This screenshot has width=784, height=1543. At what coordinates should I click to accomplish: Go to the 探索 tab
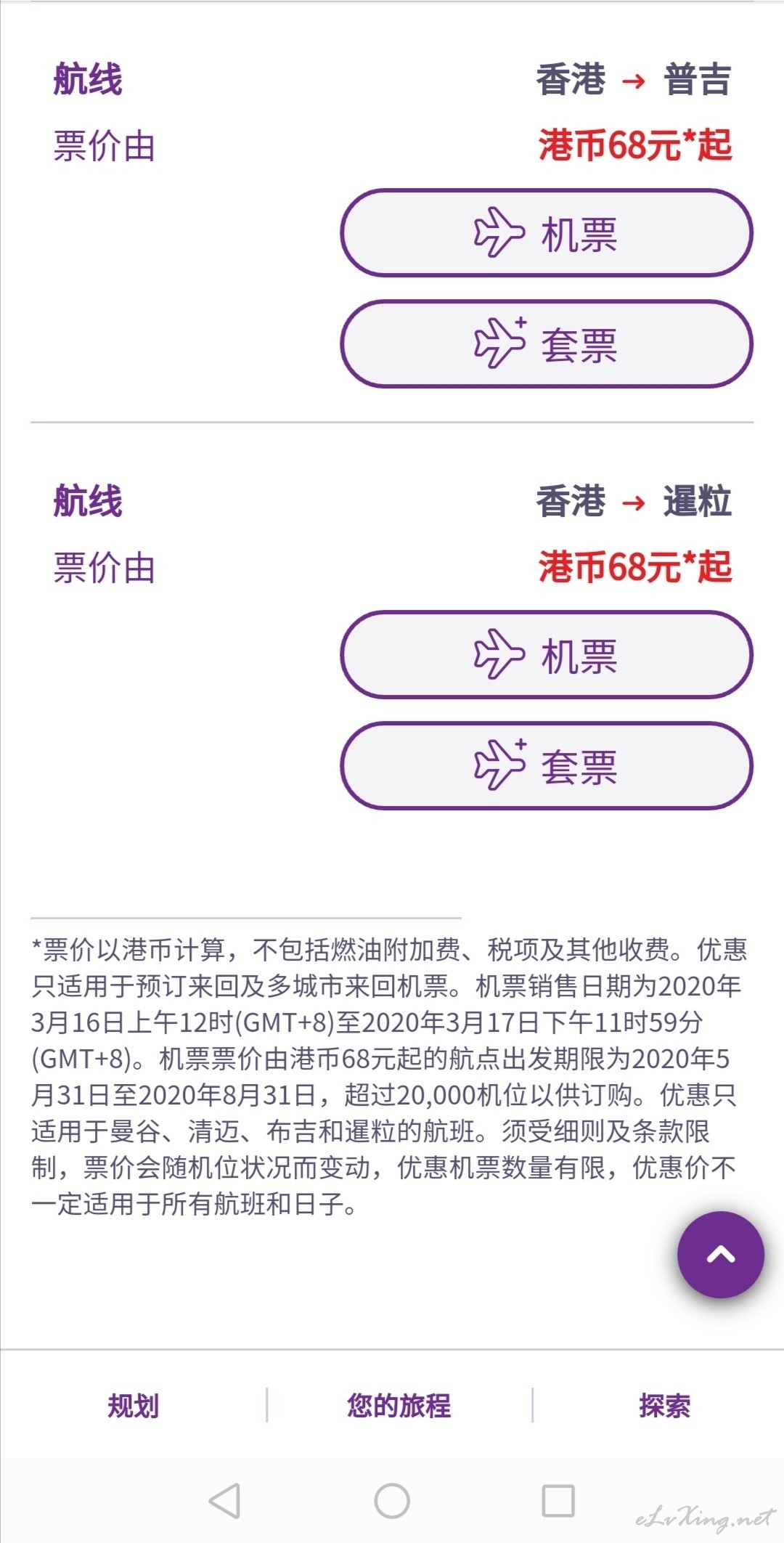(x=664, y=1406)
